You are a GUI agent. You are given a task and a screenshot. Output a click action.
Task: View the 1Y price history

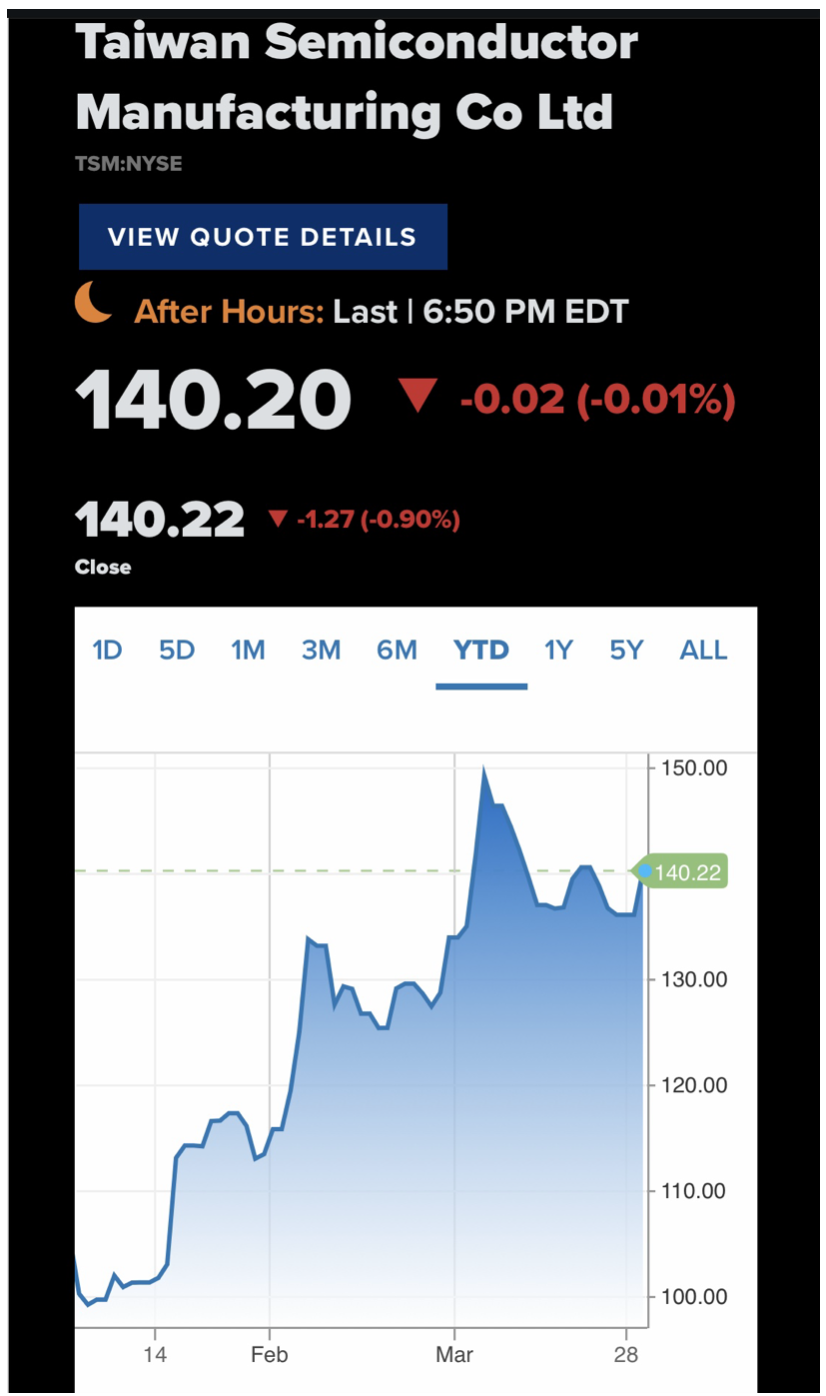pyautogui.click(x=558, y=650)
